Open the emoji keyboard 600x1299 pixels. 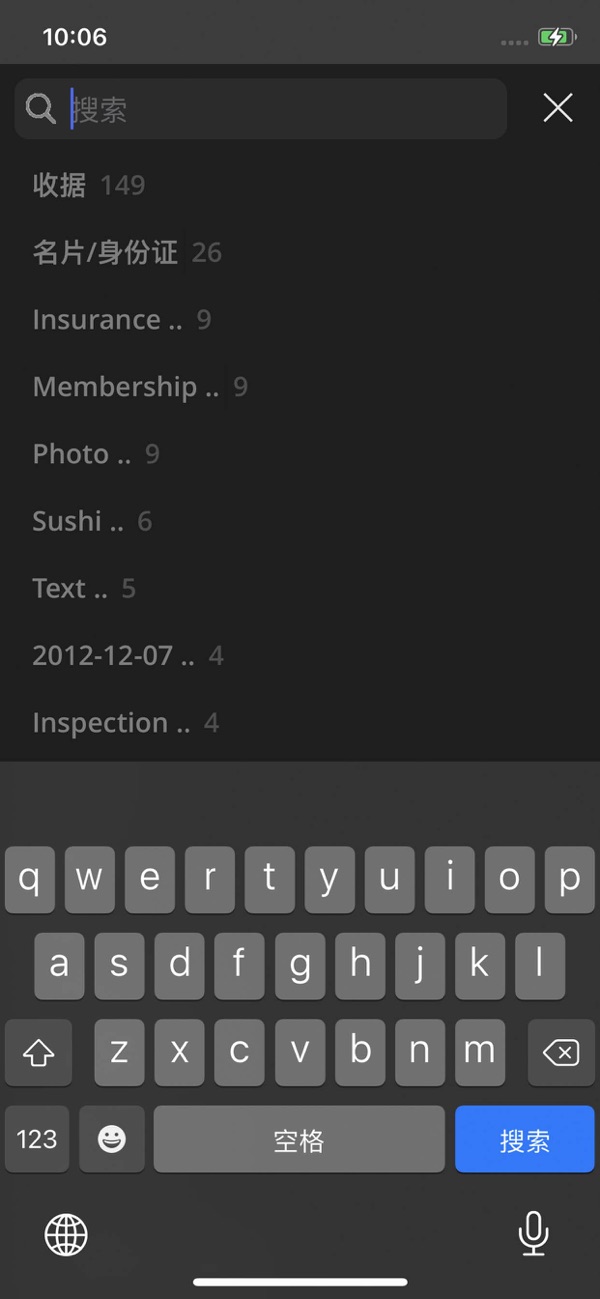pos(112,1139)
